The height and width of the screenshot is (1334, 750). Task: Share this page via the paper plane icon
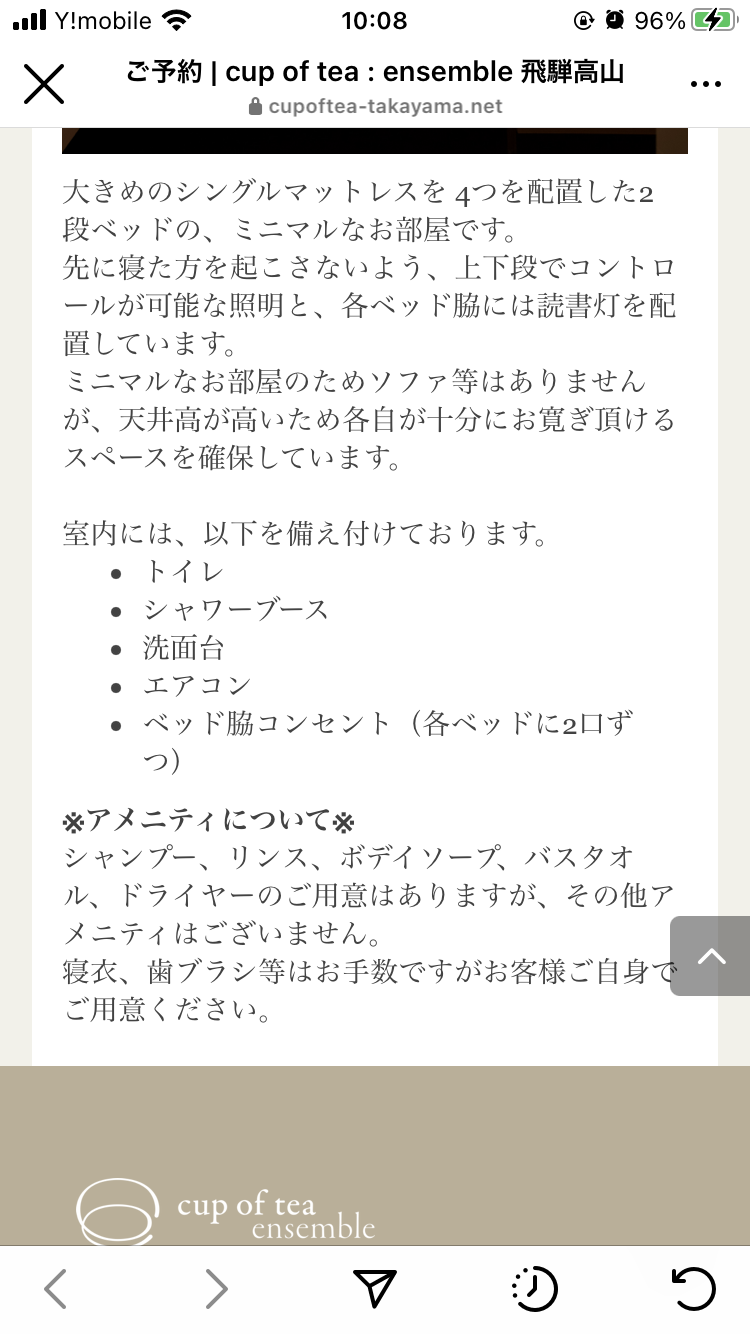click(x=375, y=1289)
